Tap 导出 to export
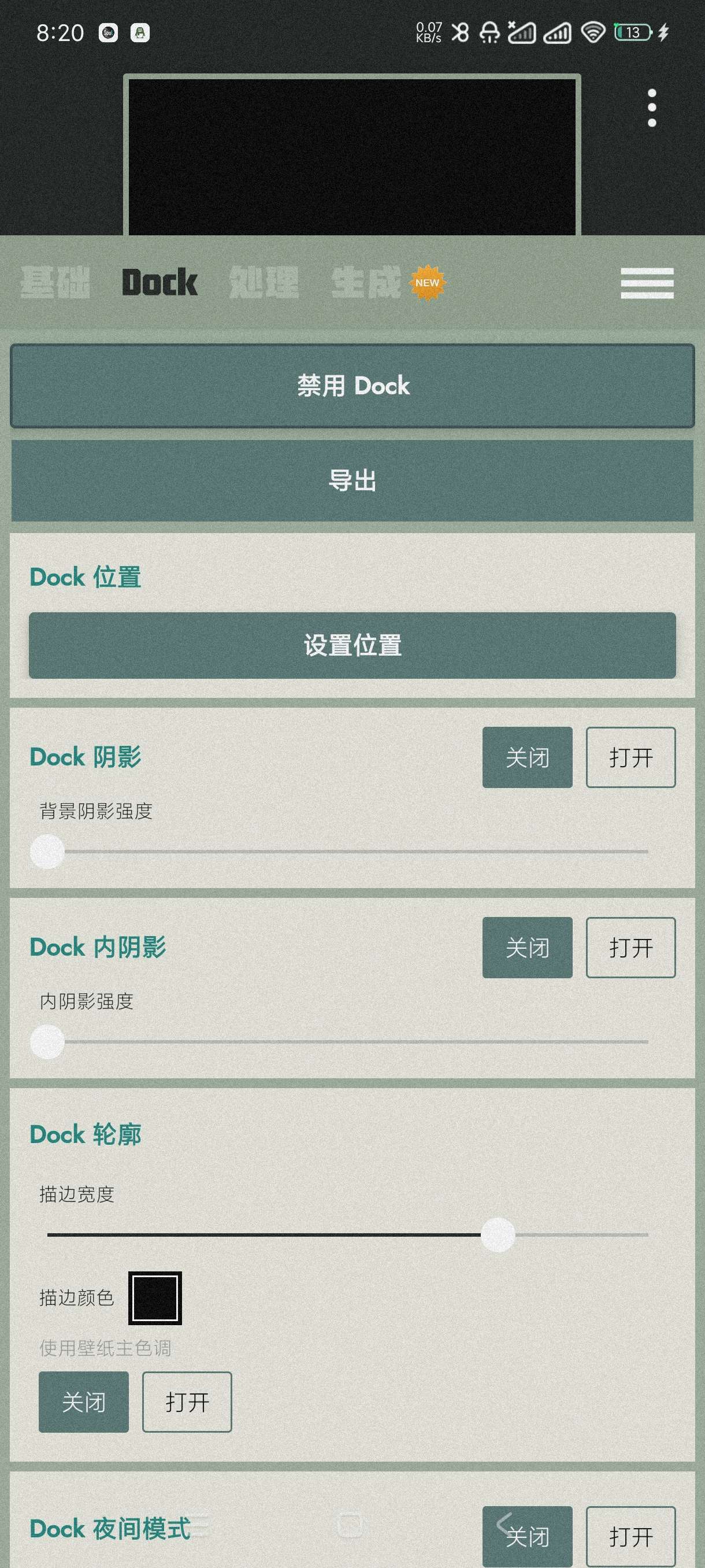The height and width of the screenshot is (1568, 705). coord(352,481)
